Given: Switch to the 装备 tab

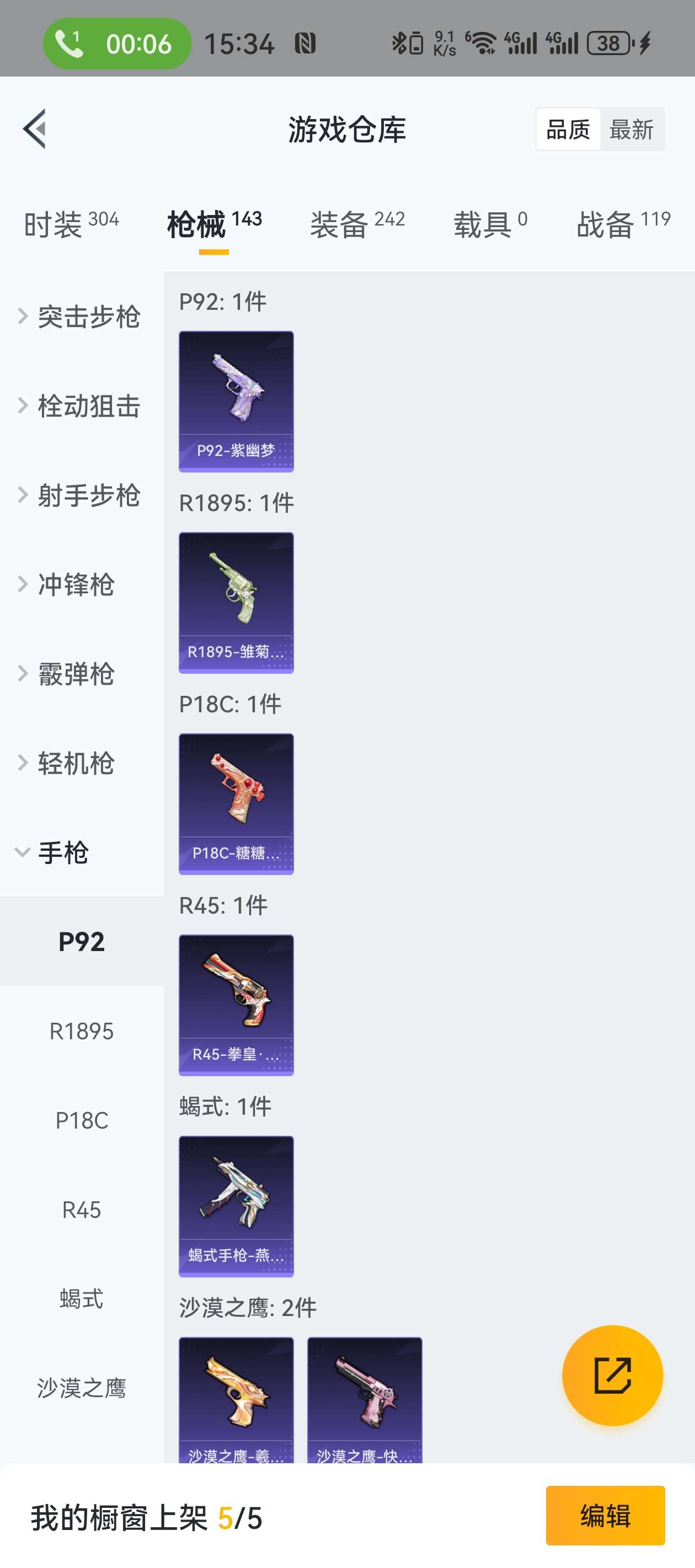Looking at the screenshot, I should [x=357, y=224].
